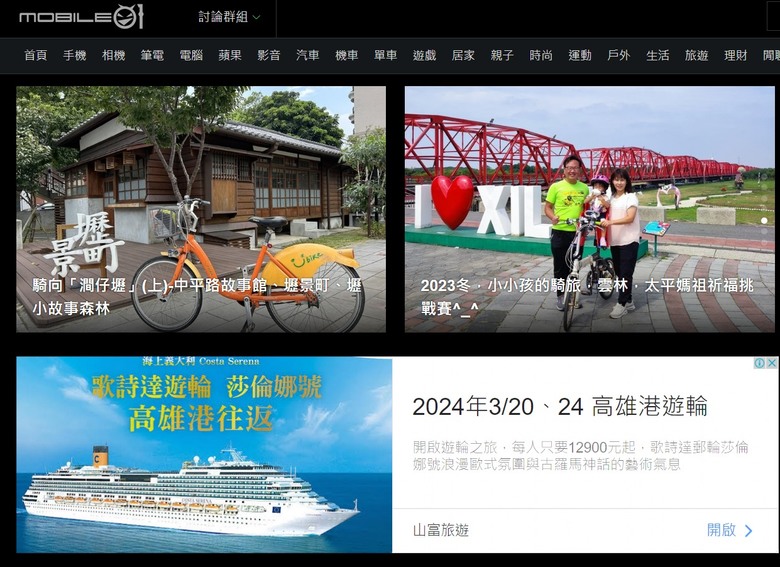
Task: Switch to the 蘋果 section
Action: (x=230, y=56)
